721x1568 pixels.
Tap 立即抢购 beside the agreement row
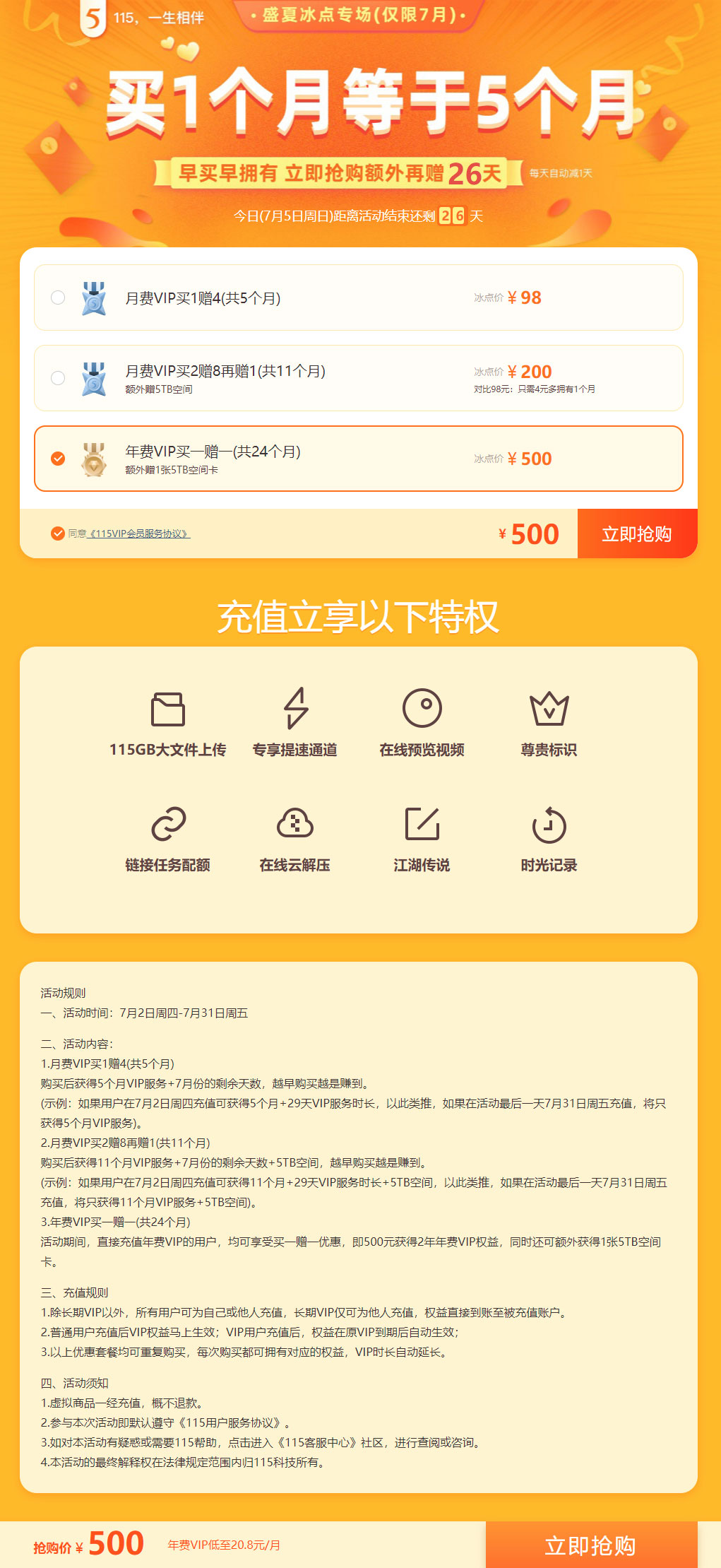click(x=636, y=534)
